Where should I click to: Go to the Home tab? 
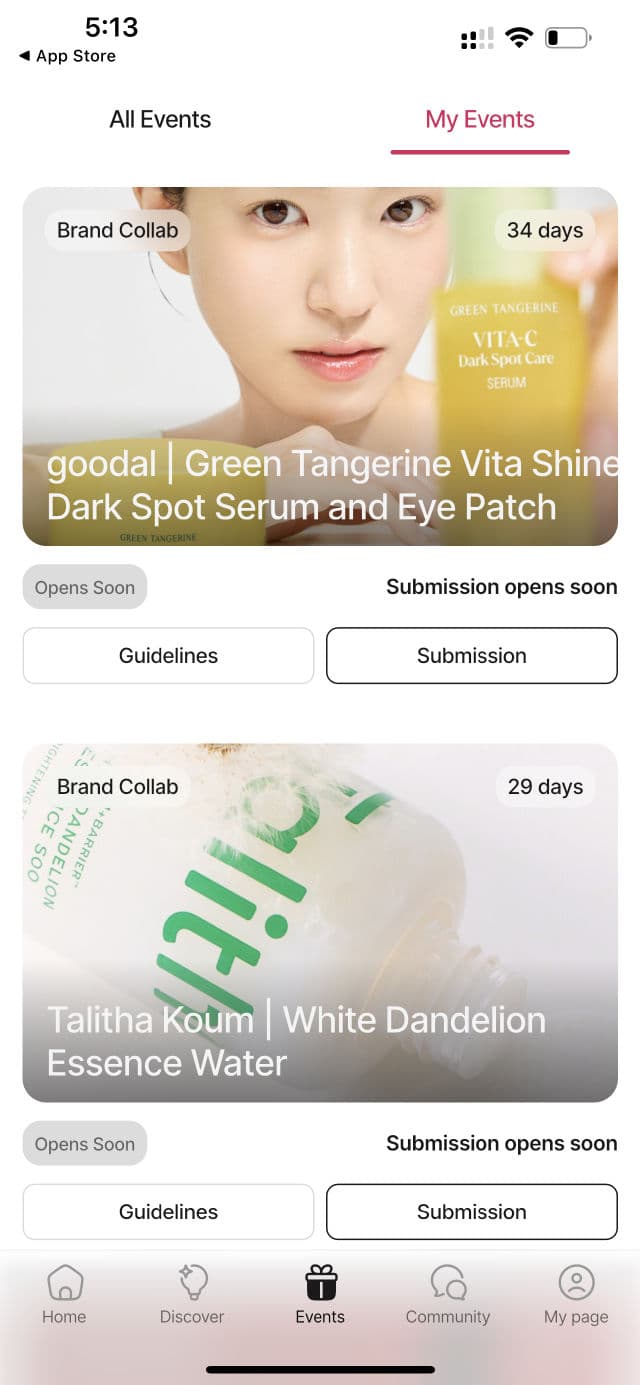(64, 1295)
